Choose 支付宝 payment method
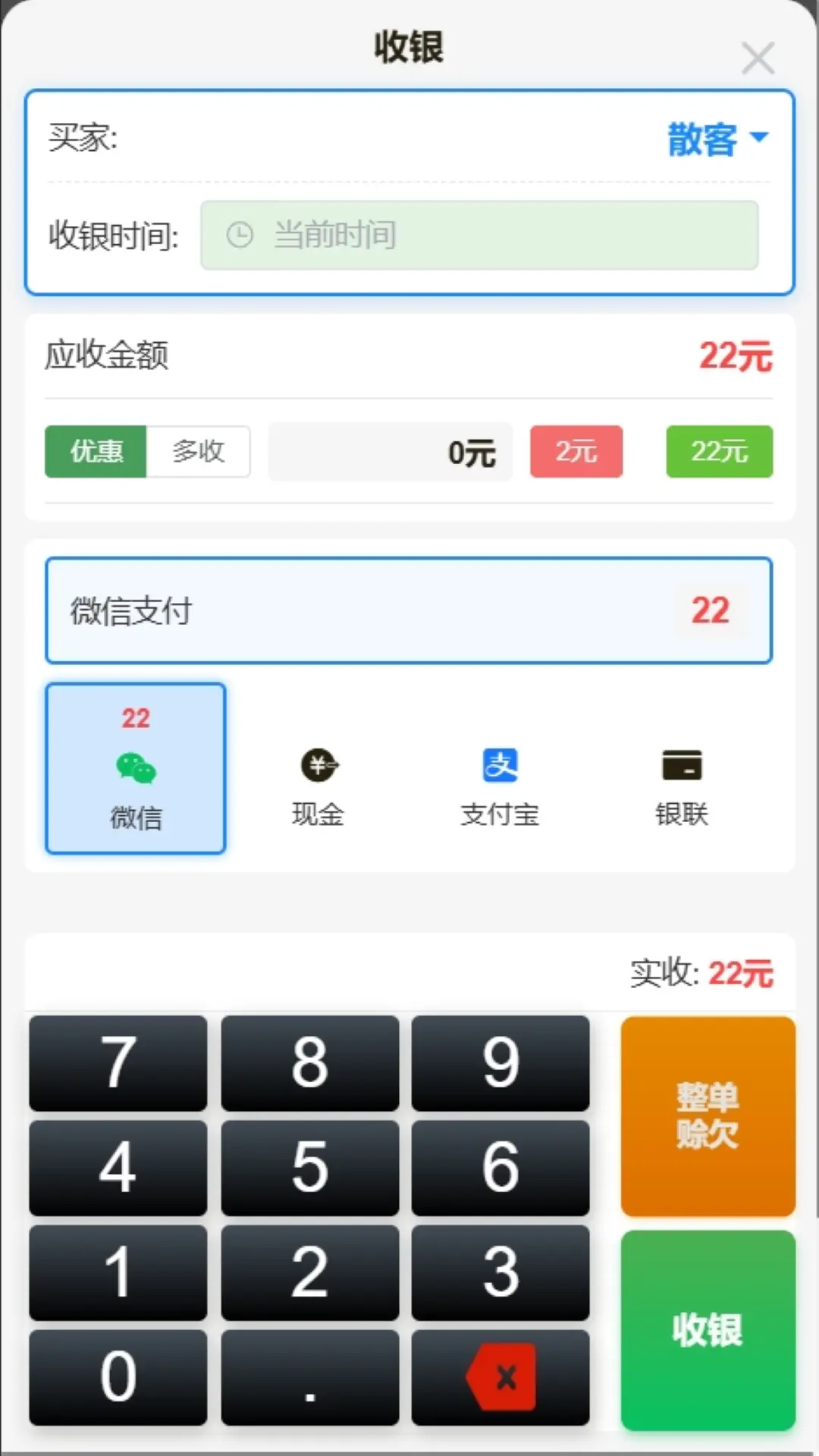 click(500, 786)
